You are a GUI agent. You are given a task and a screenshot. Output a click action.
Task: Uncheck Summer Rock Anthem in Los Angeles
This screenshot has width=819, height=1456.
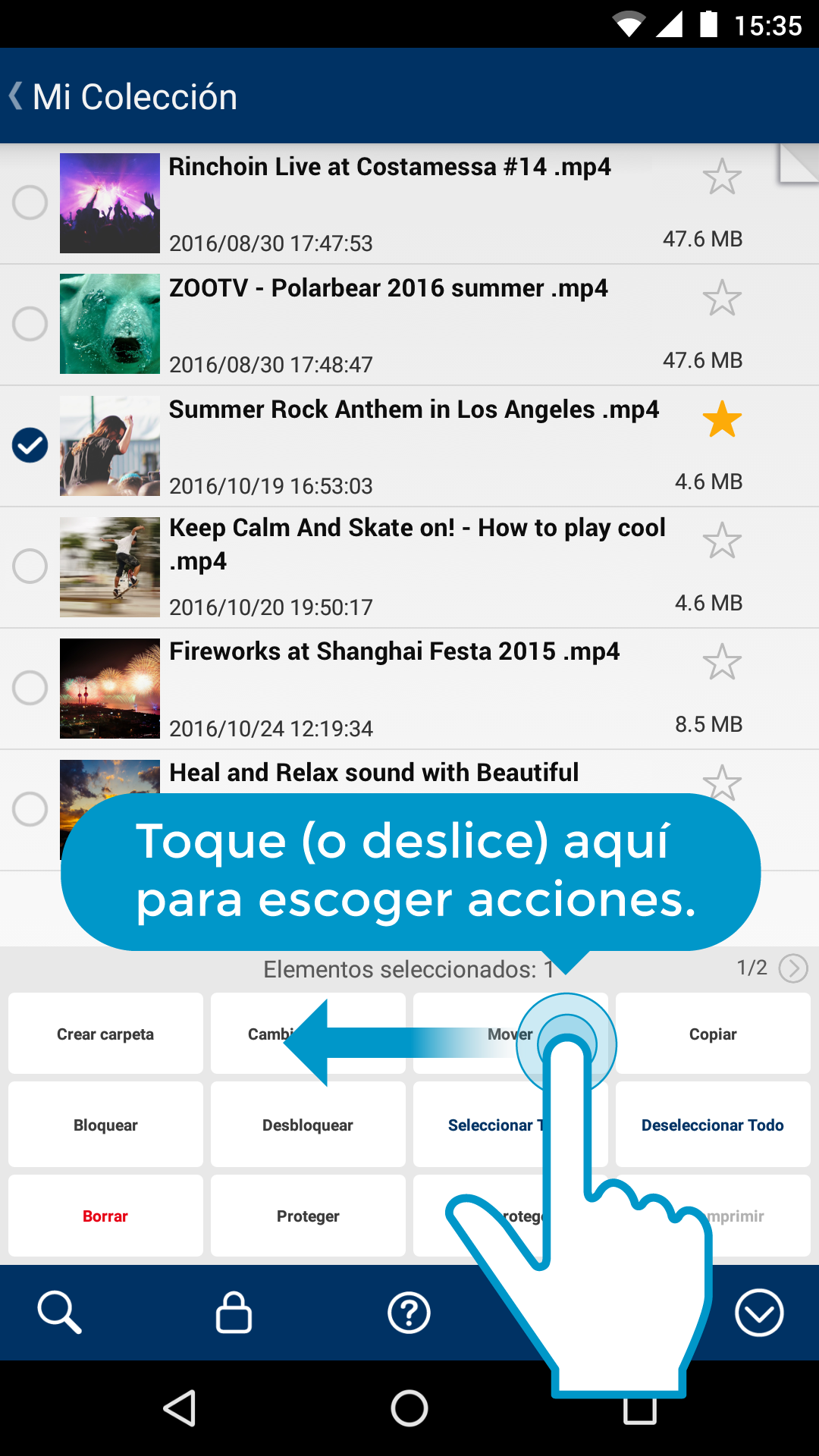(x=30, y=445)
